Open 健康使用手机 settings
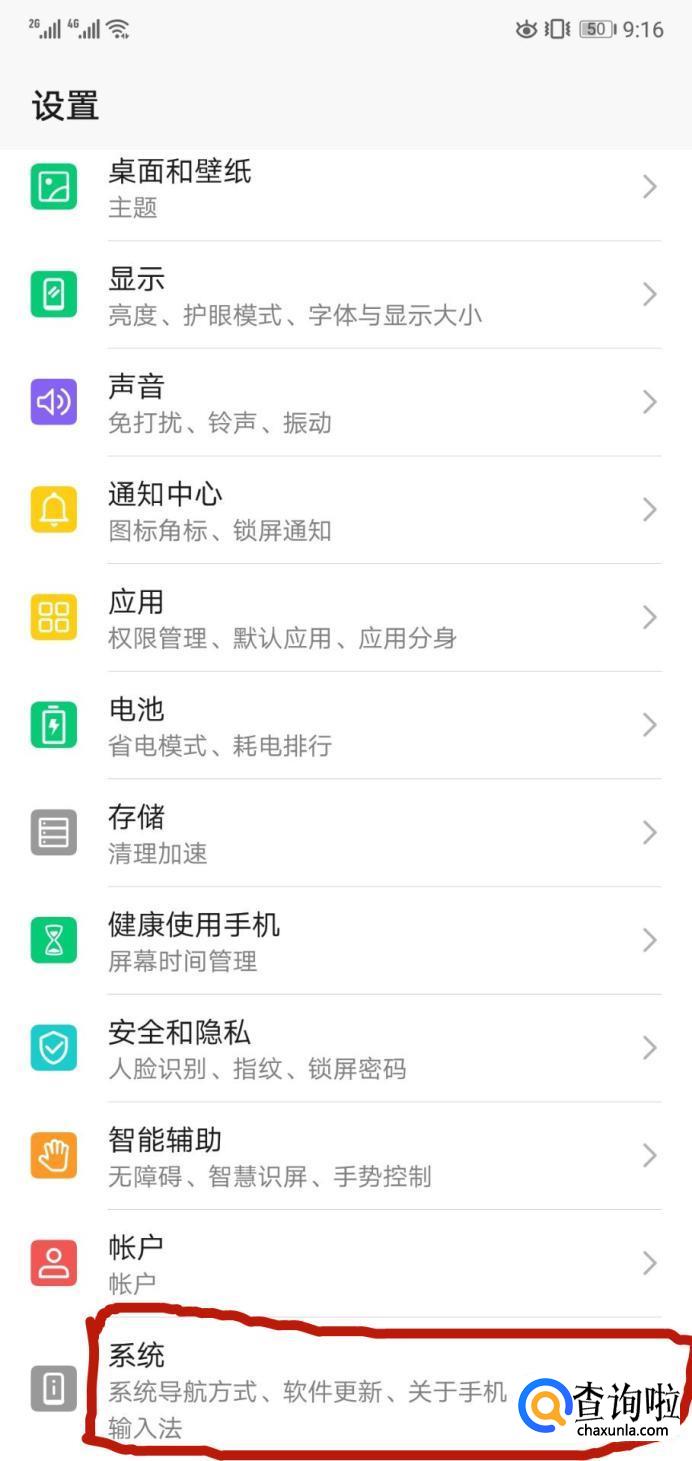This screenshot has height=1461, width=692. pos(345,941)
